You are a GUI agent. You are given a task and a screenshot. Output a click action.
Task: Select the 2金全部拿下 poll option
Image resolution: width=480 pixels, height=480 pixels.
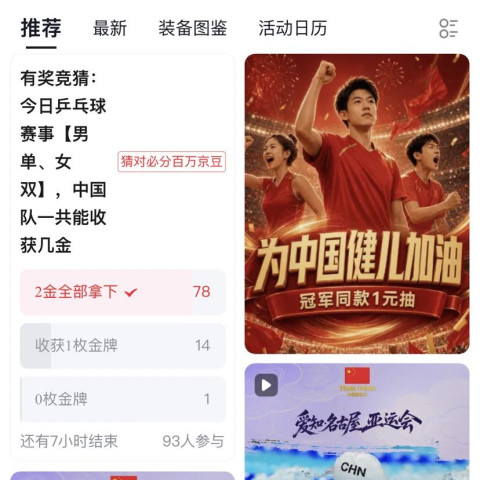coord(123,292)
